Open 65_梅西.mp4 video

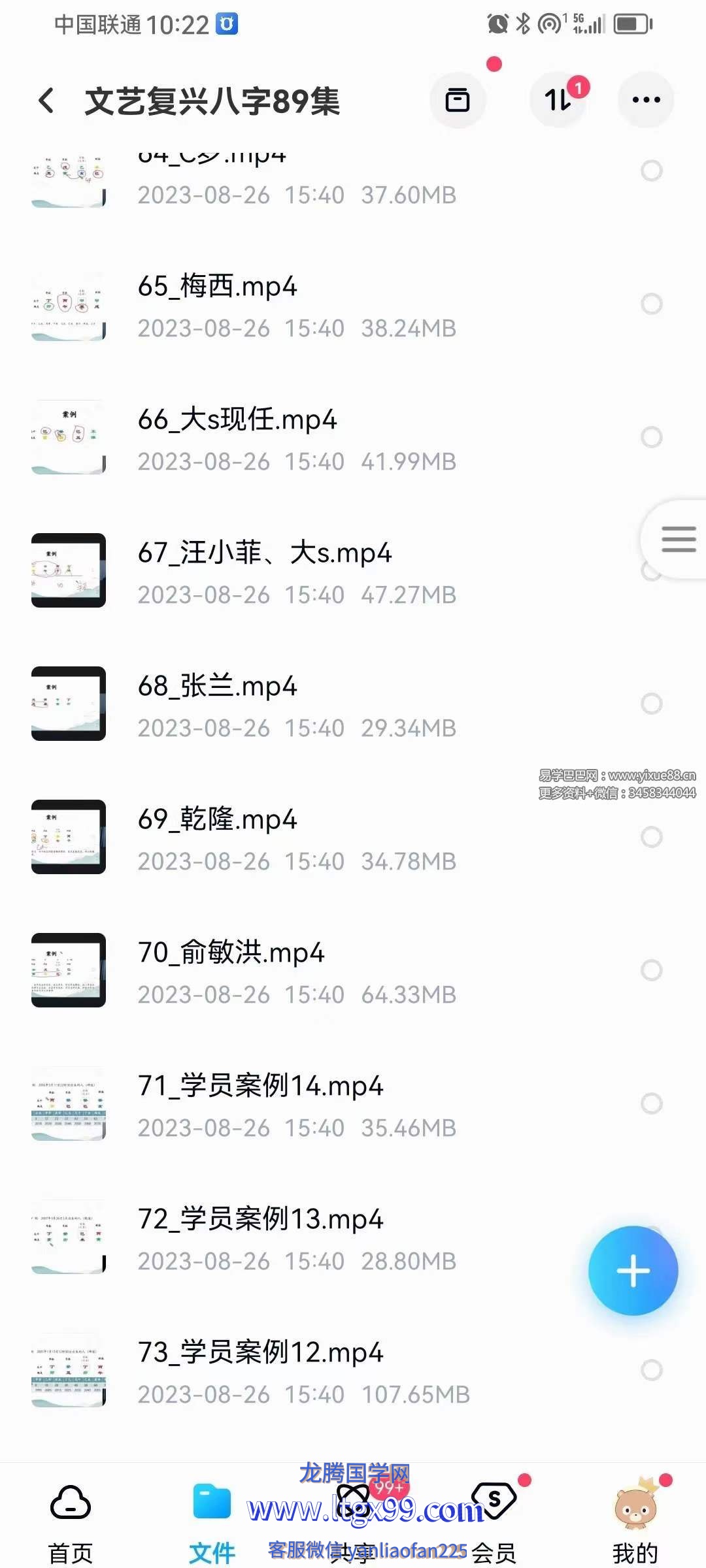click(218, 287)
